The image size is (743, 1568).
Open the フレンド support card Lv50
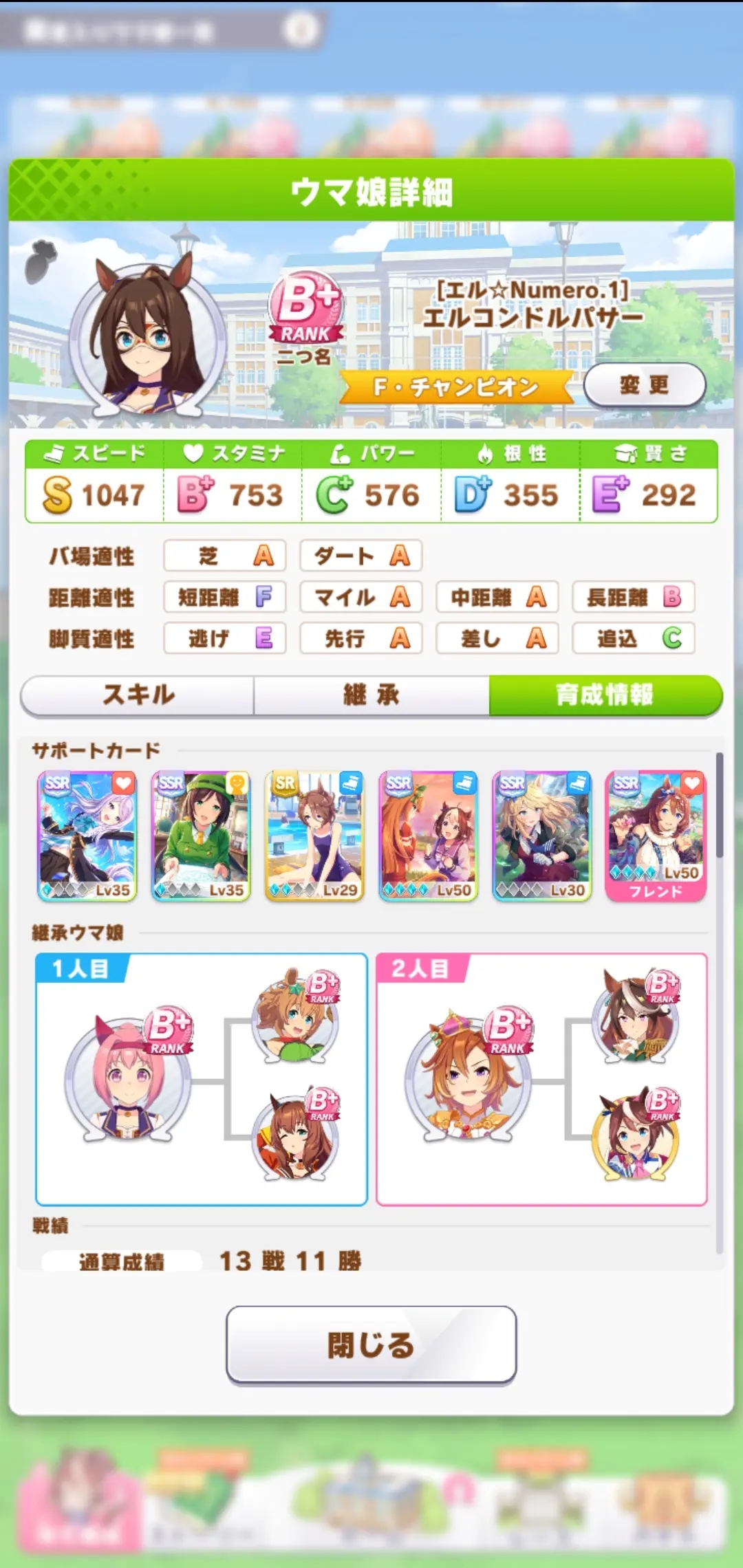tap(656, 835)
